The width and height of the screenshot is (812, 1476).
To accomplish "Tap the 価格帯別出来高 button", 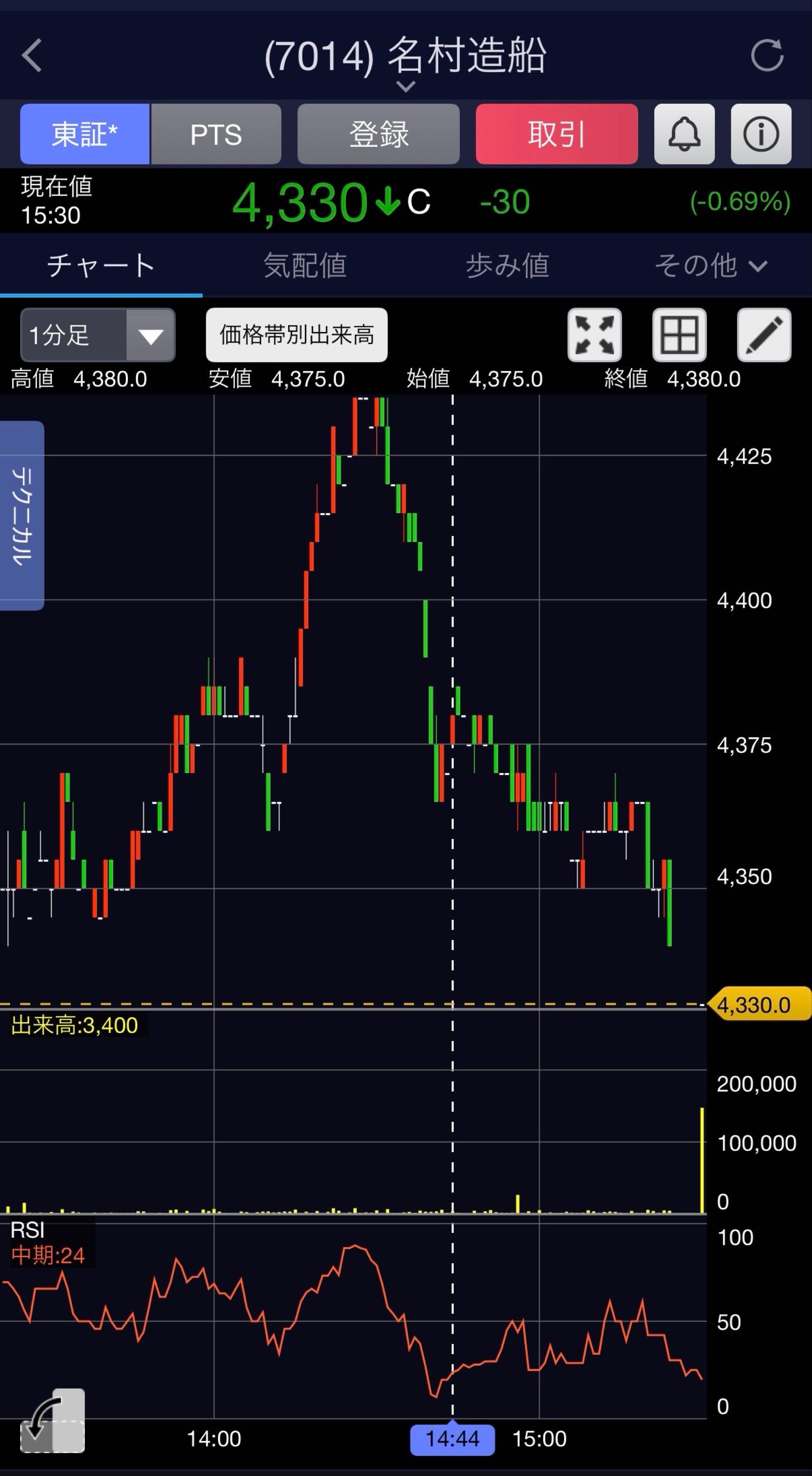I will (297, 335).
